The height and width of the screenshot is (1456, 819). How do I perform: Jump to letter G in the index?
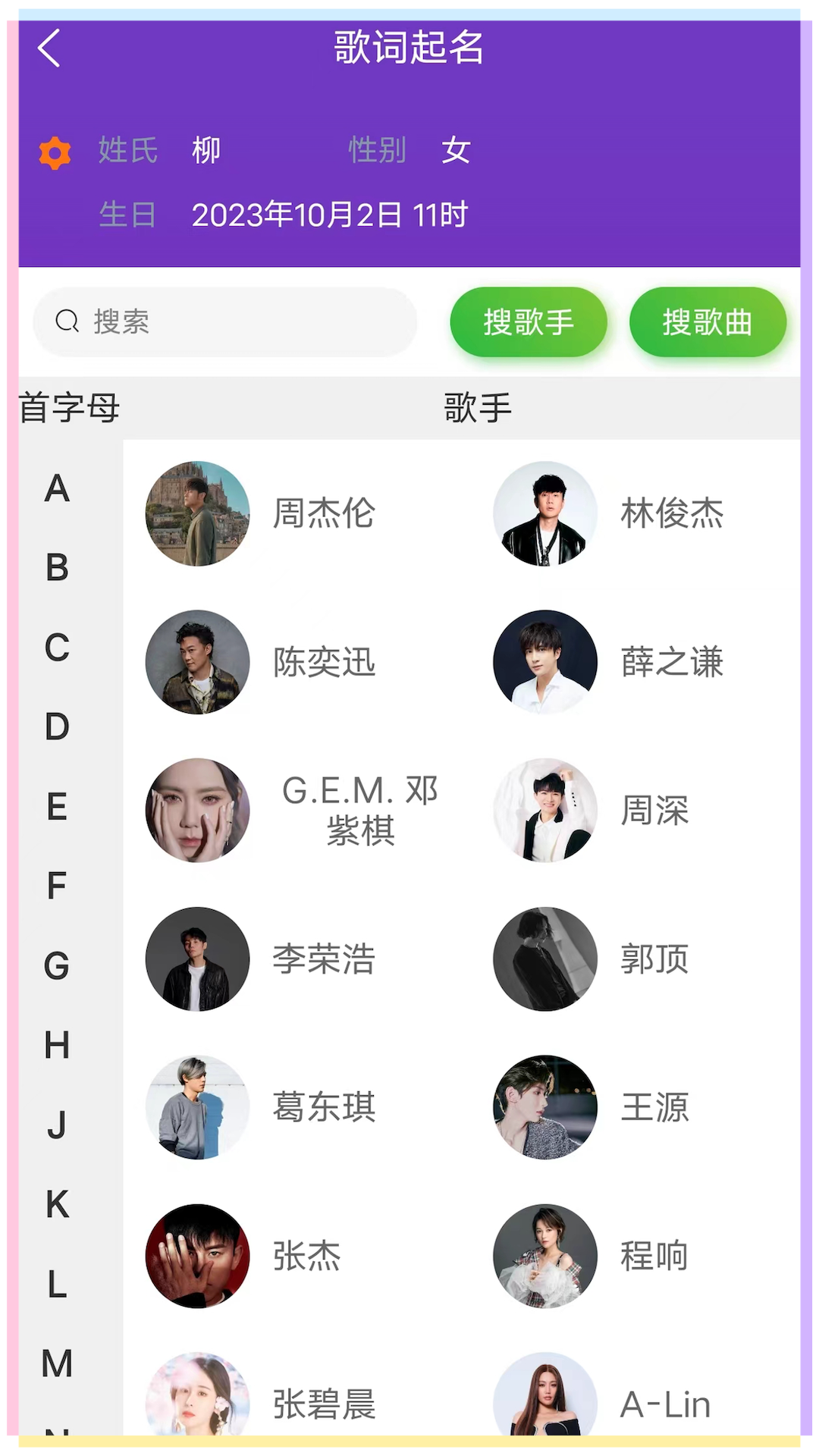57,965
